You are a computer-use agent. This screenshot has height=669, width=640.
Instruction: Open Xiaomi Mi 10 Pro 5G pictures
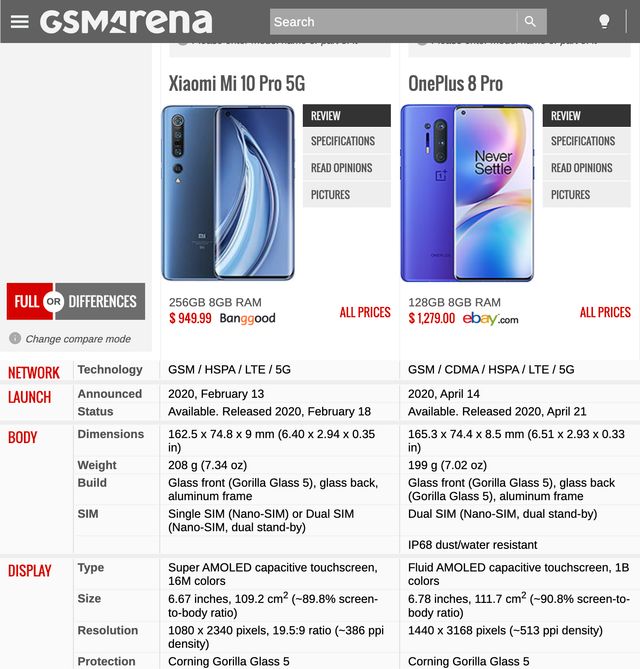[x=346, y=195]
